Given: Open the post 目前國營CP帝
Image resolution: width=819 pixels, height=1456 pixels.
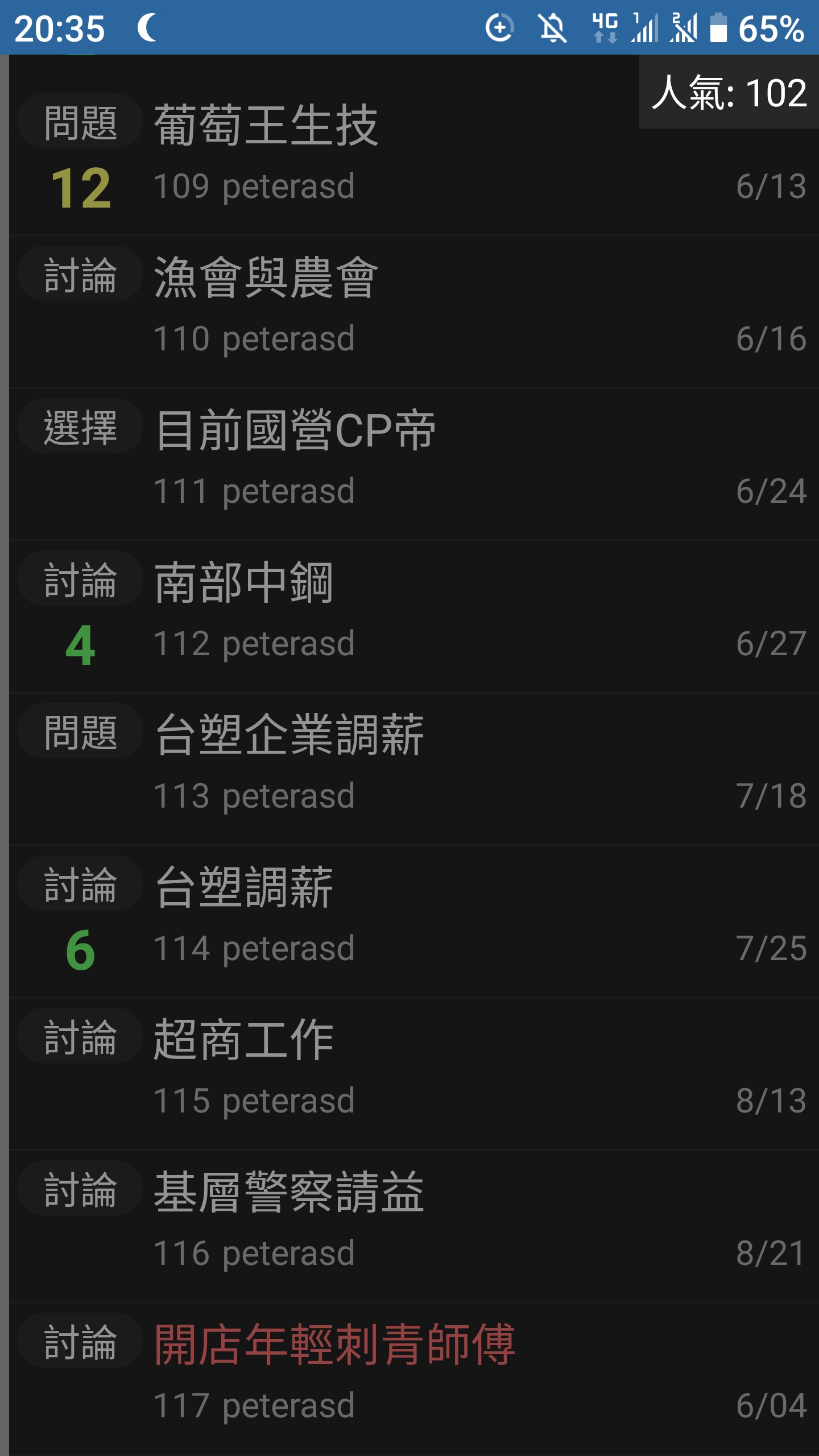Looking at the screenshot, I should tap(414, 464).
